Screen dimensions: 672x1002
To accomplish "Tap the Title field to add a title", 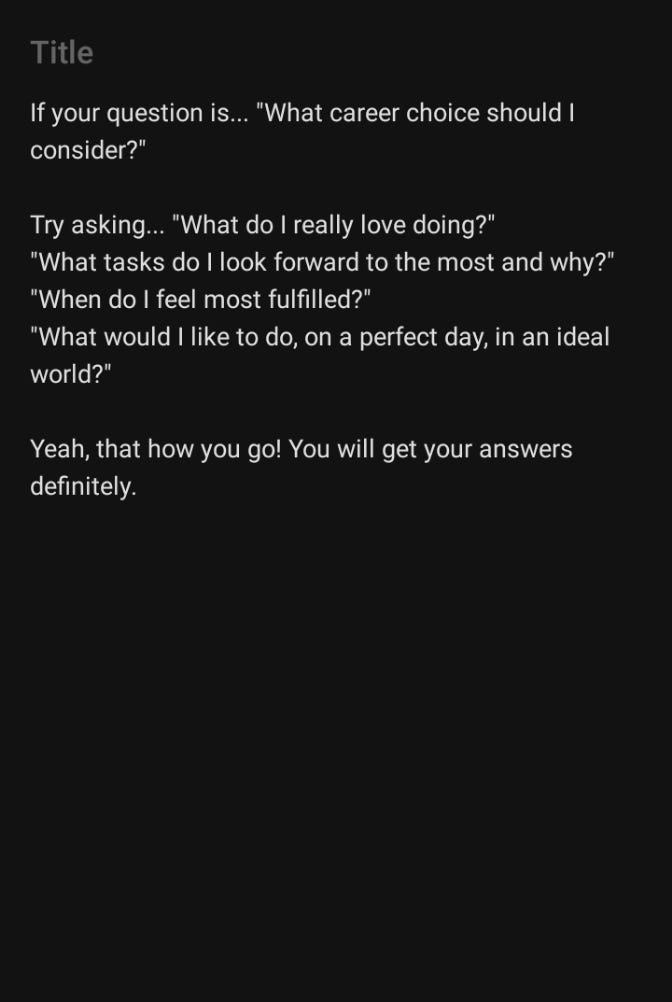I will tap(62, 53).
